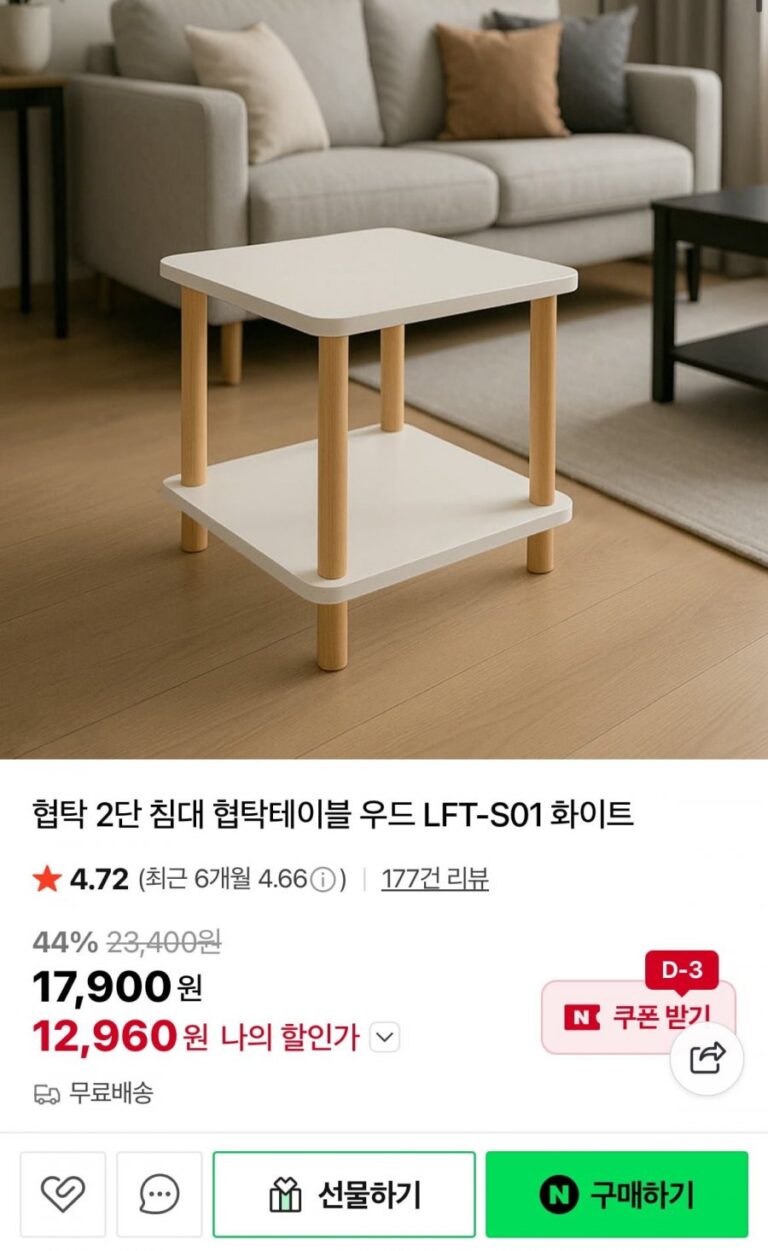Tap the 선물하기 gift button

tap(344, 1194)
